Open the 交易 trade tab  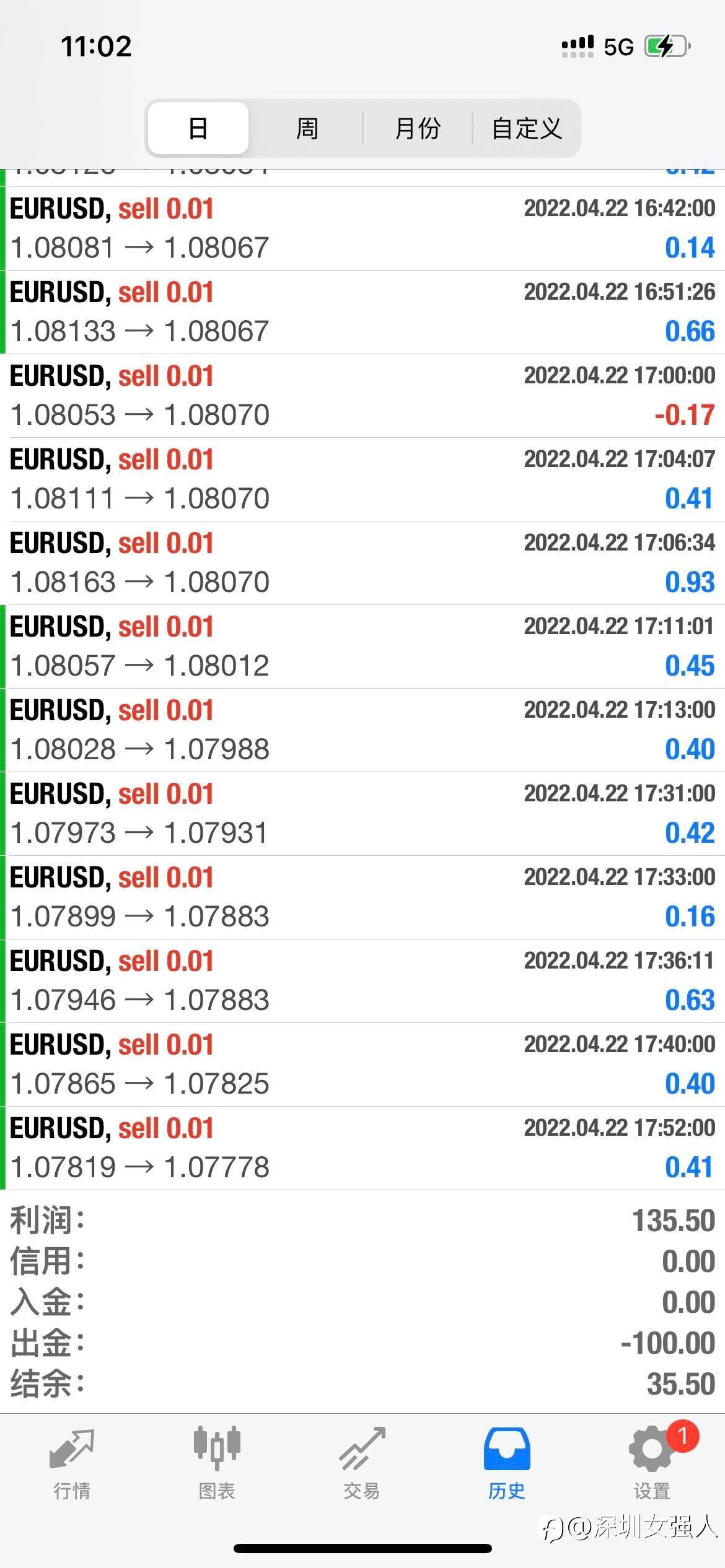point(362,1463)
